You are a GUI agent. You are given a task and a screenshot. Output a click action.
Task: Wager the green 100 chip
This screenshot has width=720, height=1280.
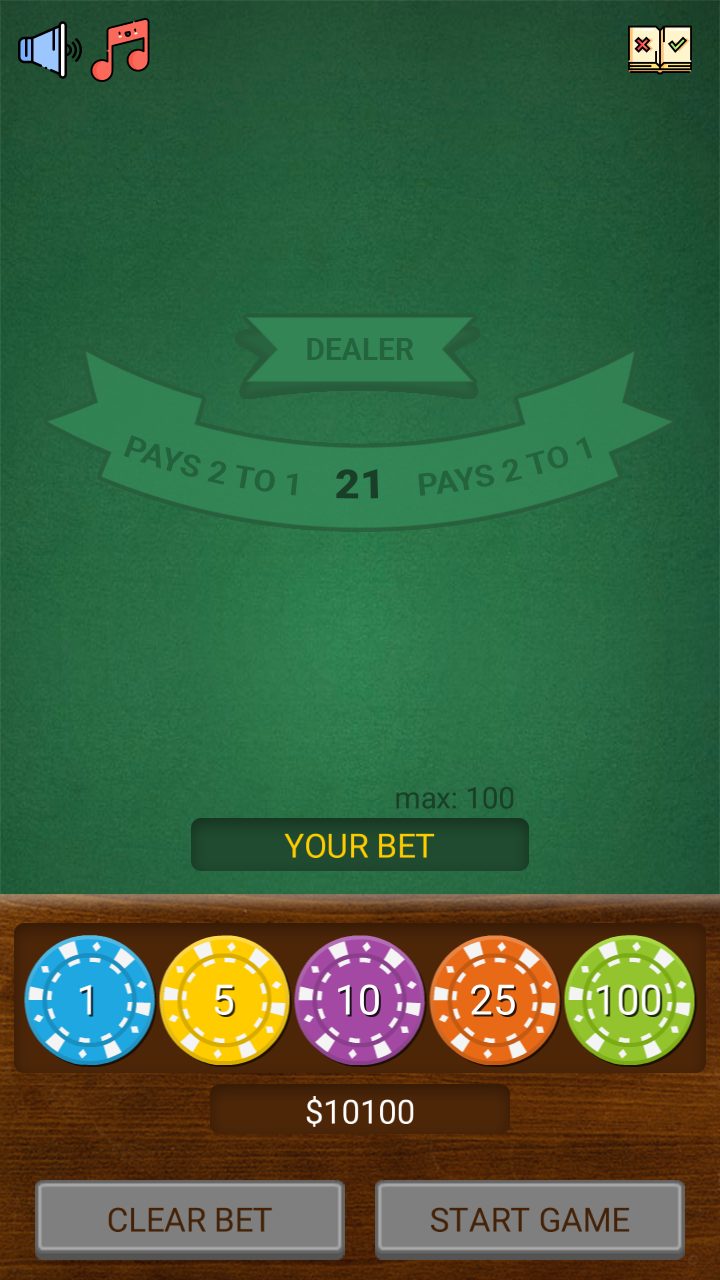[x=629, y=1000]
